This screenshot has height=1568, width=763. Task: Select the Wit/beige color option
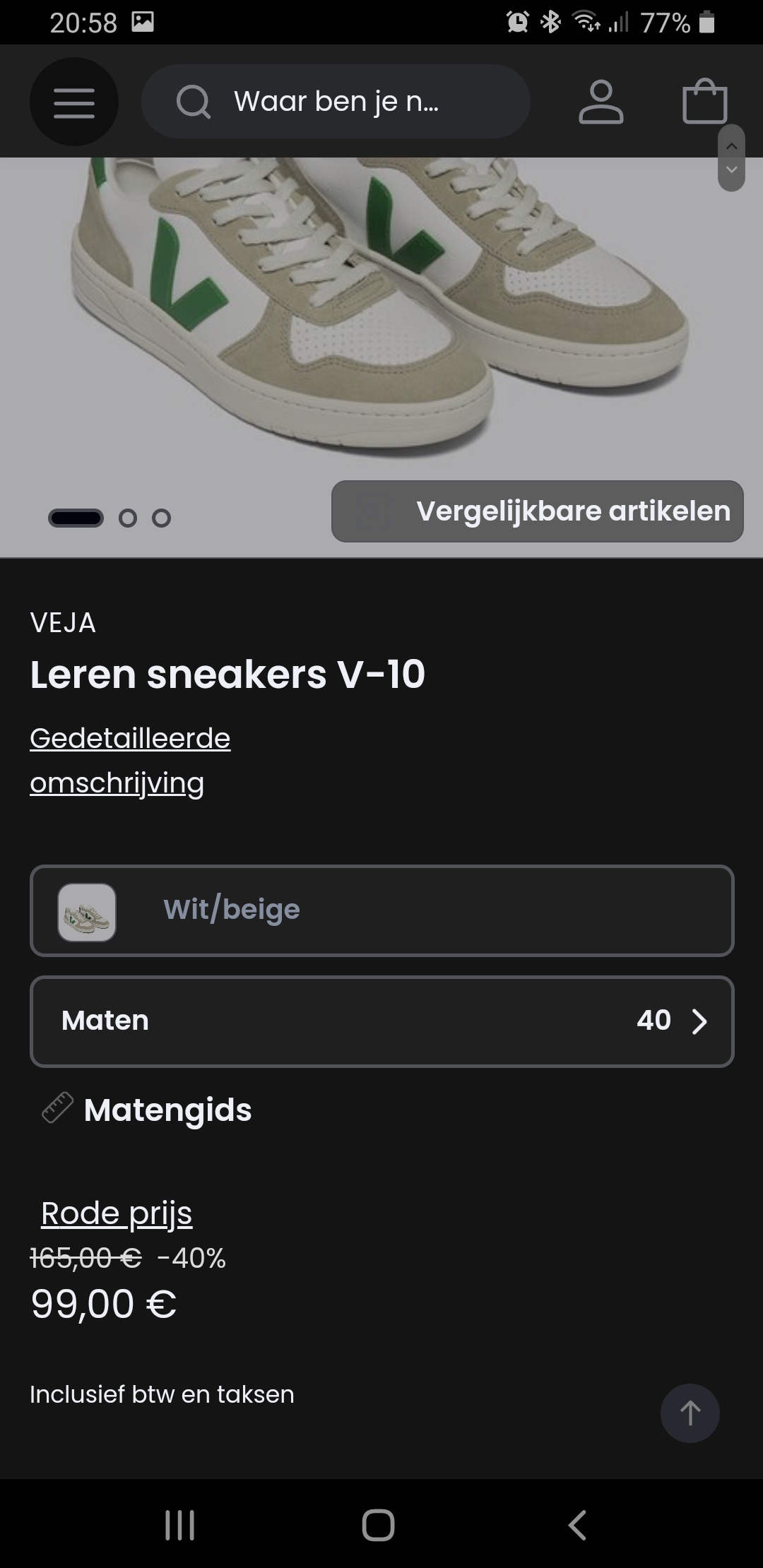(x=381, y=910)
